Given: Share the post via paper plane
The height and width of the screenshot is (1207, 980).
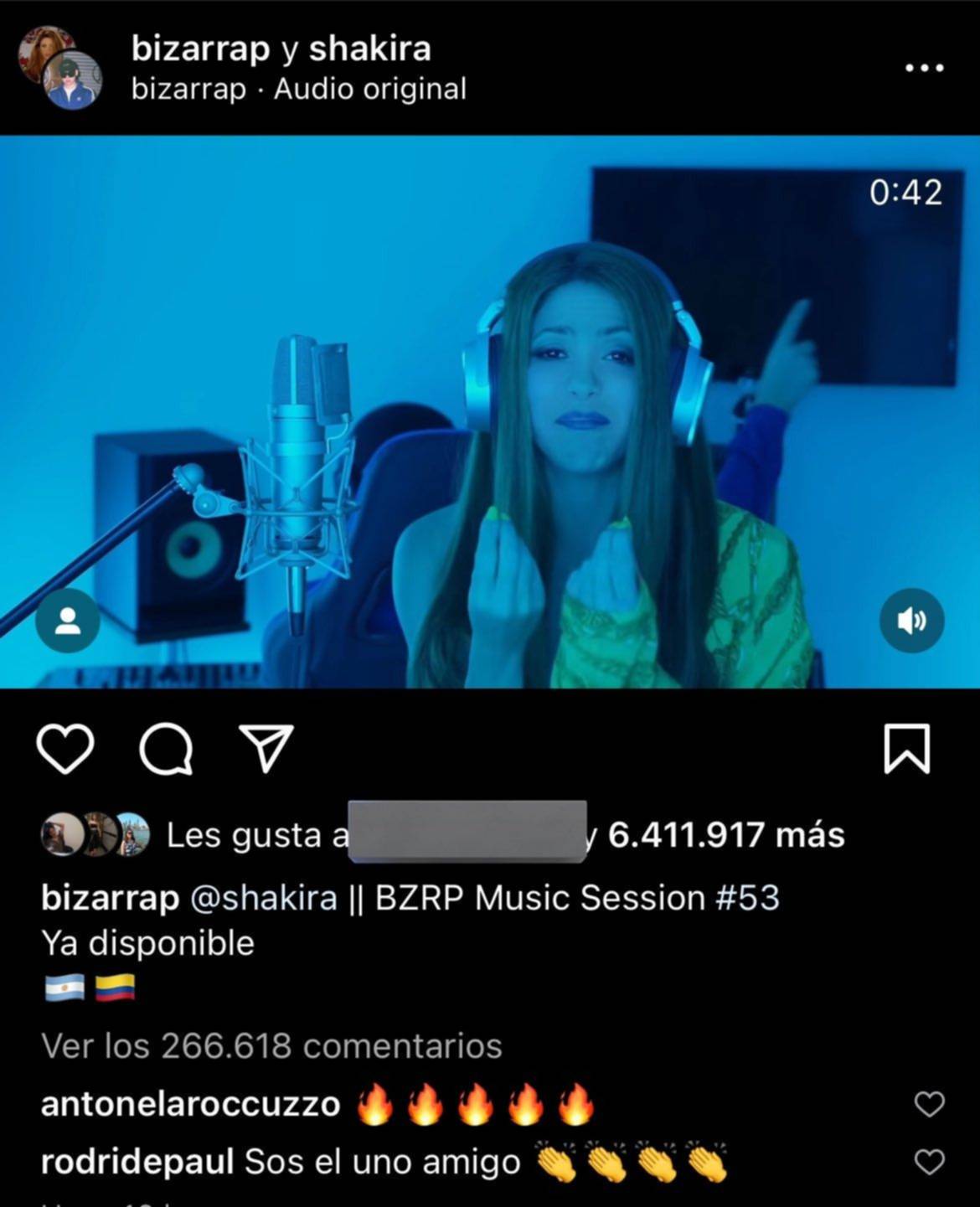Looking at the screenshot, I should point(266,747).
